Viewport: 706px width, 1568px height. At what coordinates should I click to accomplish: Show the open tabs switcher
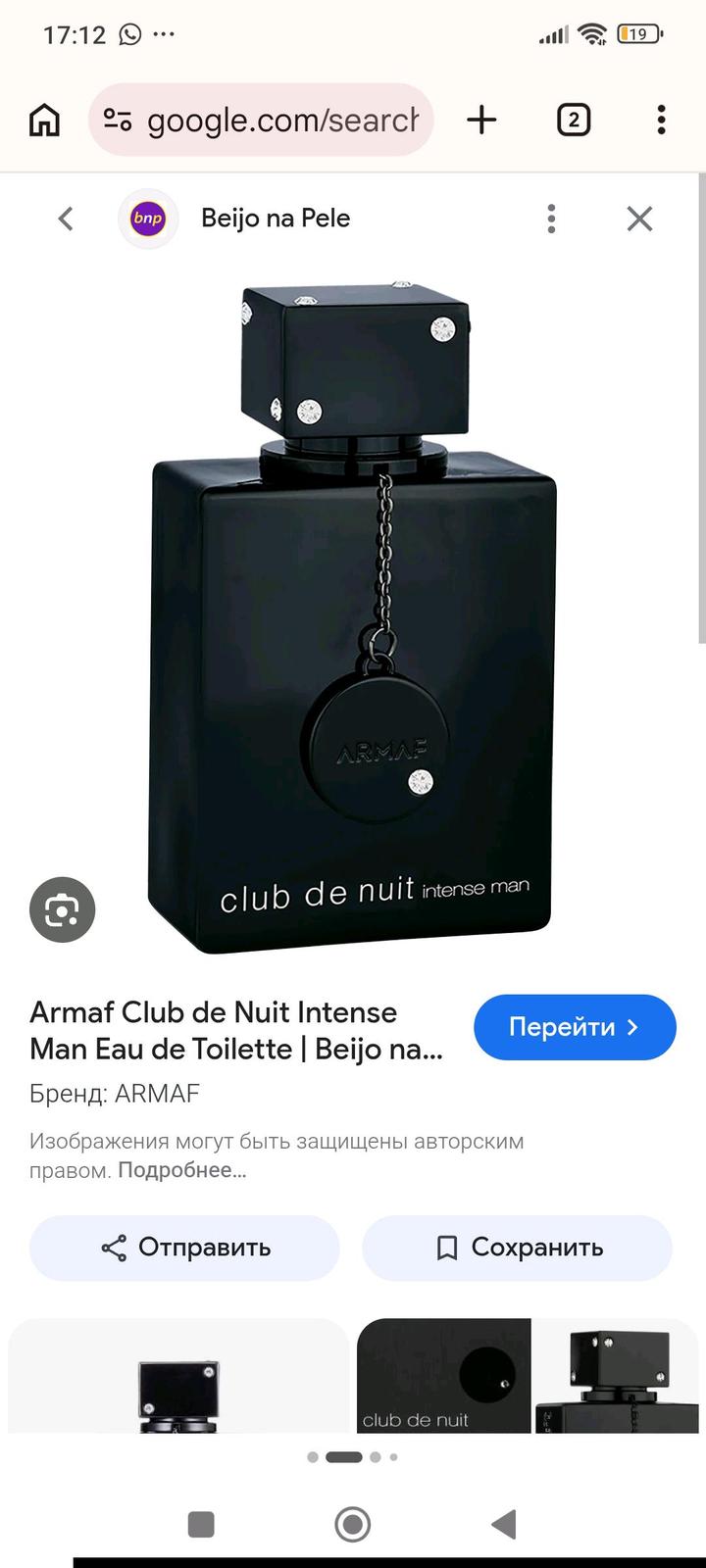pyautogui.click(x=574, y=121)
